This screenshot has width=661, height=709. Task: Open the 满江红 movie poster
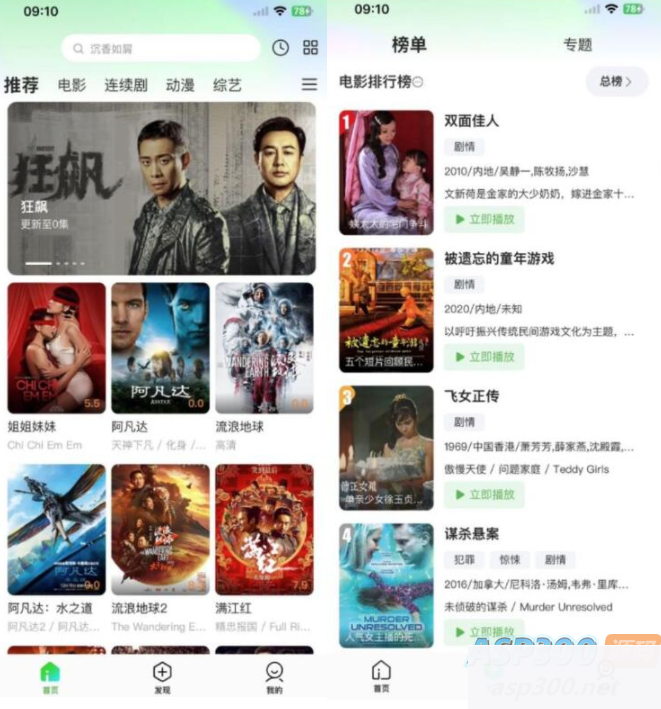pyautogui.click(x=264, y=528)
